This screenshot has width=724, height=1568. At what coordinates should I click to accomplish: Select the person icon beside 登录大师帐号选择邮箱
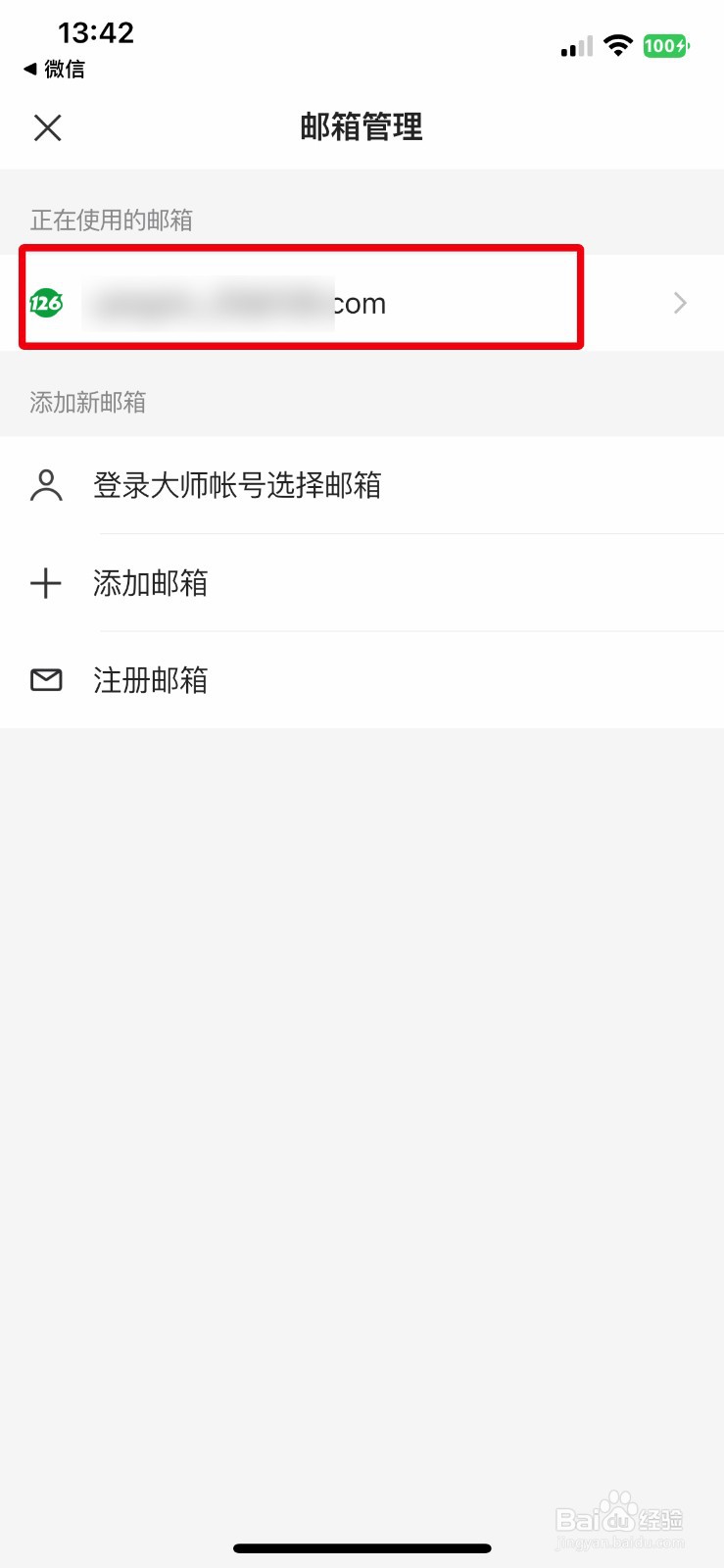point(45,485)
